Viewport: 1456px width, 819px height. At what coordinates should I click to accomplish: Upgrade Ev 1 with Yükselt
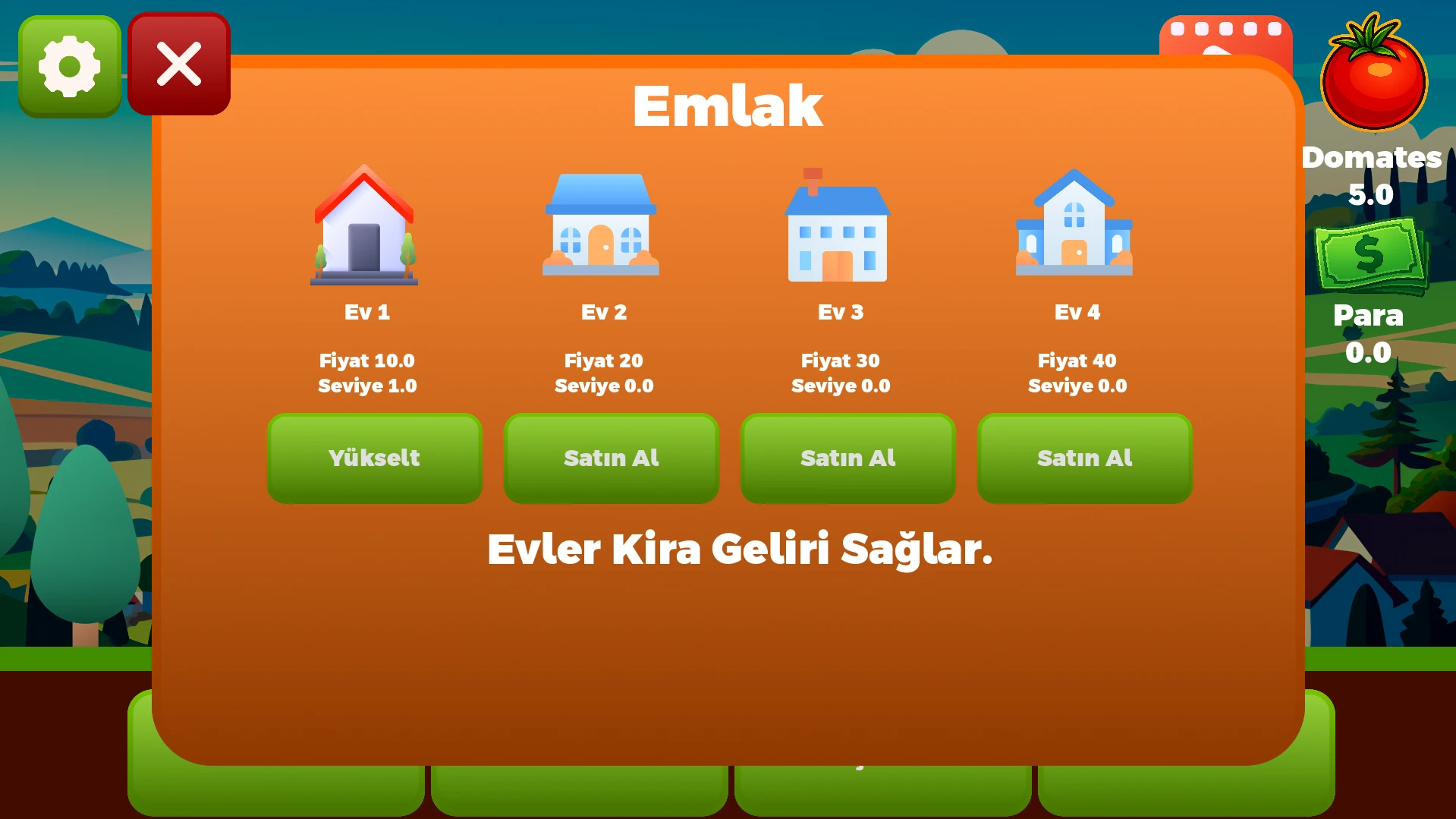374,458
